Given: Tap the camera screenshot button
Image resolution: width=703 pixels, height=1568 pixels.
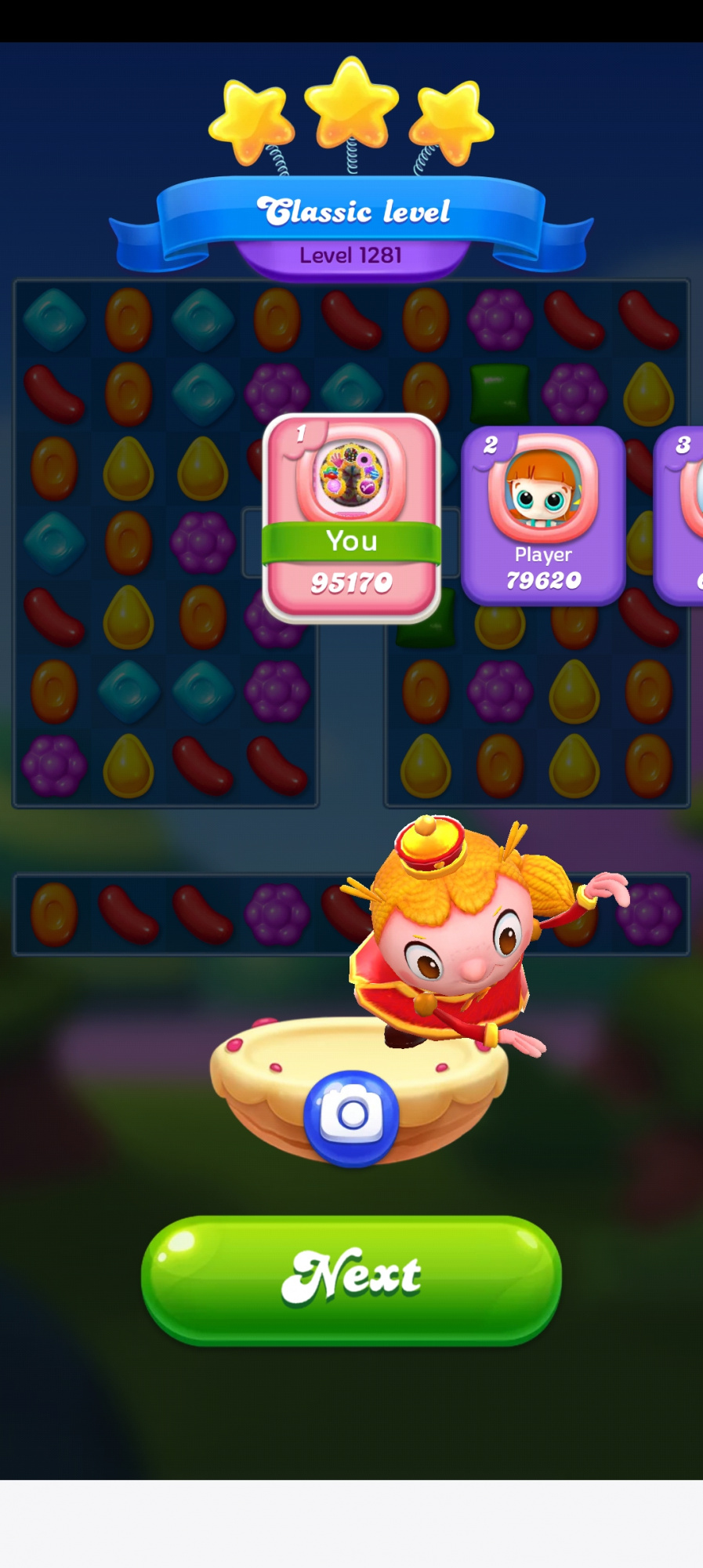Looking at the screenshot, I should tap(351, 1116).
